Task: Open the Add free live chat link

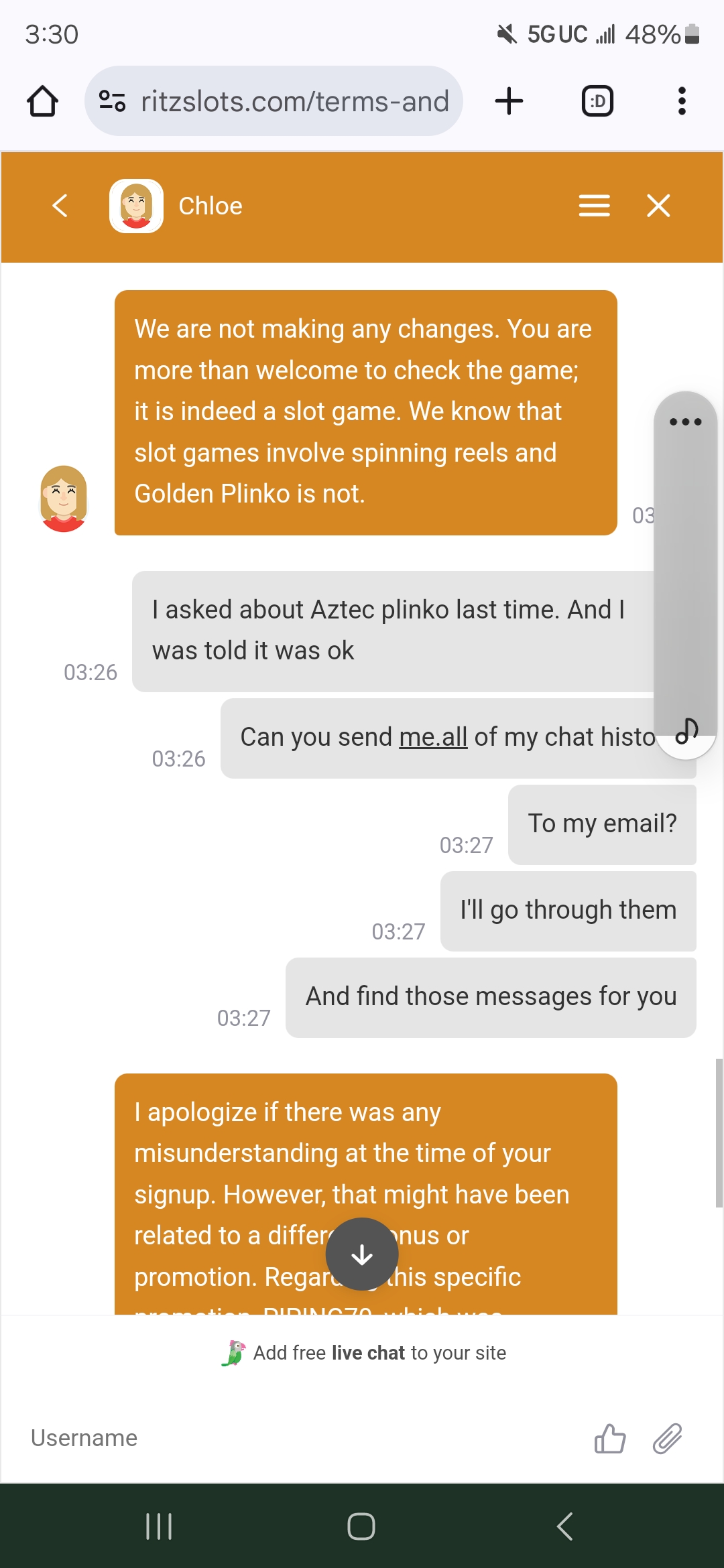Action: (x=365, y=1353)
